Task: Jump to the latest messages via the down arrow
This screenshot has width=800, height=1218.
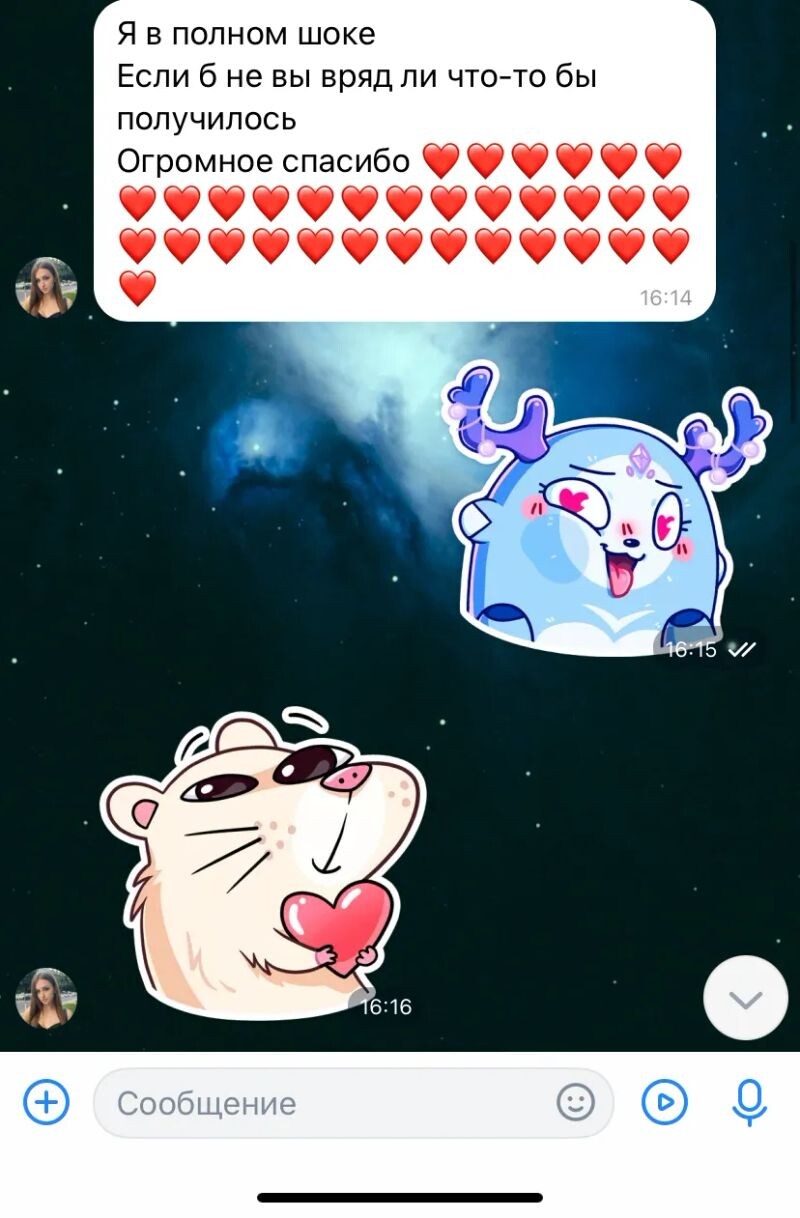Action: click(x=746, y=999)
